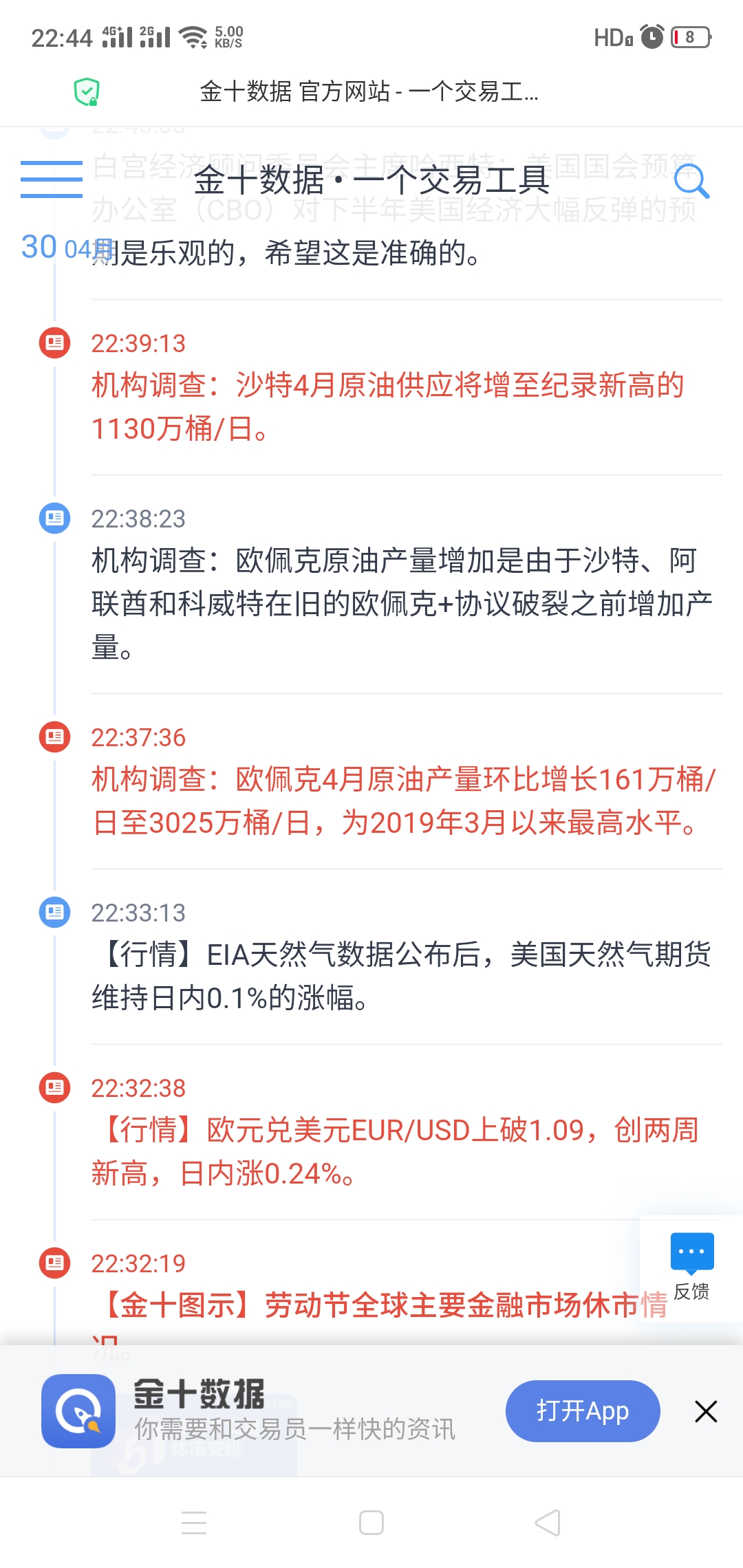Image resolution: width=743 pixels, height=1568 pixels.
Task: Tap the magnifier search icon
Action: 691,181
